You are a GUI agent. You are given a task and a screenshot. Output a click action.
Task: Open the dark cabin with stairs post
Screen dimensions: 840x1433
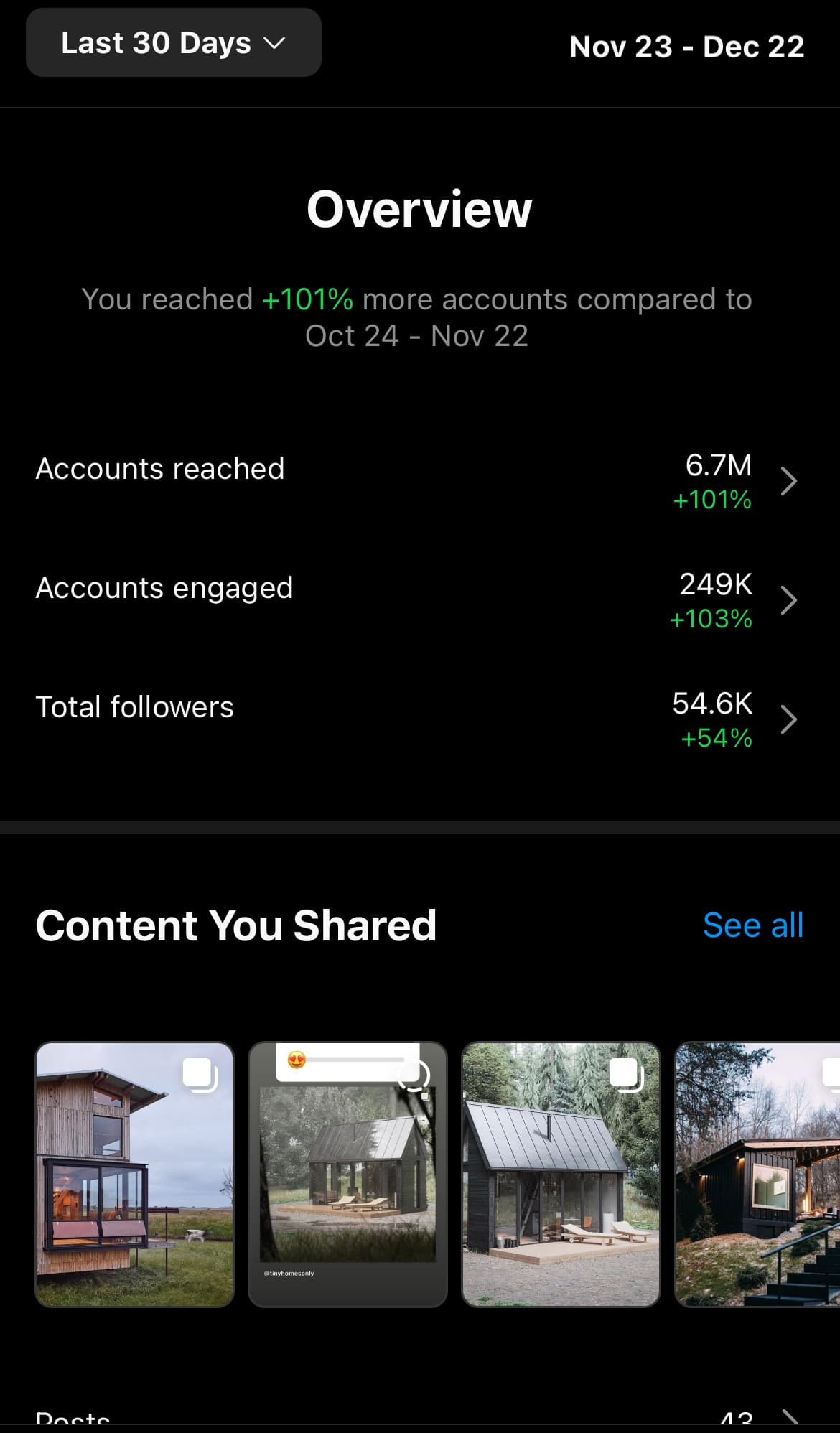[757, 1175]
